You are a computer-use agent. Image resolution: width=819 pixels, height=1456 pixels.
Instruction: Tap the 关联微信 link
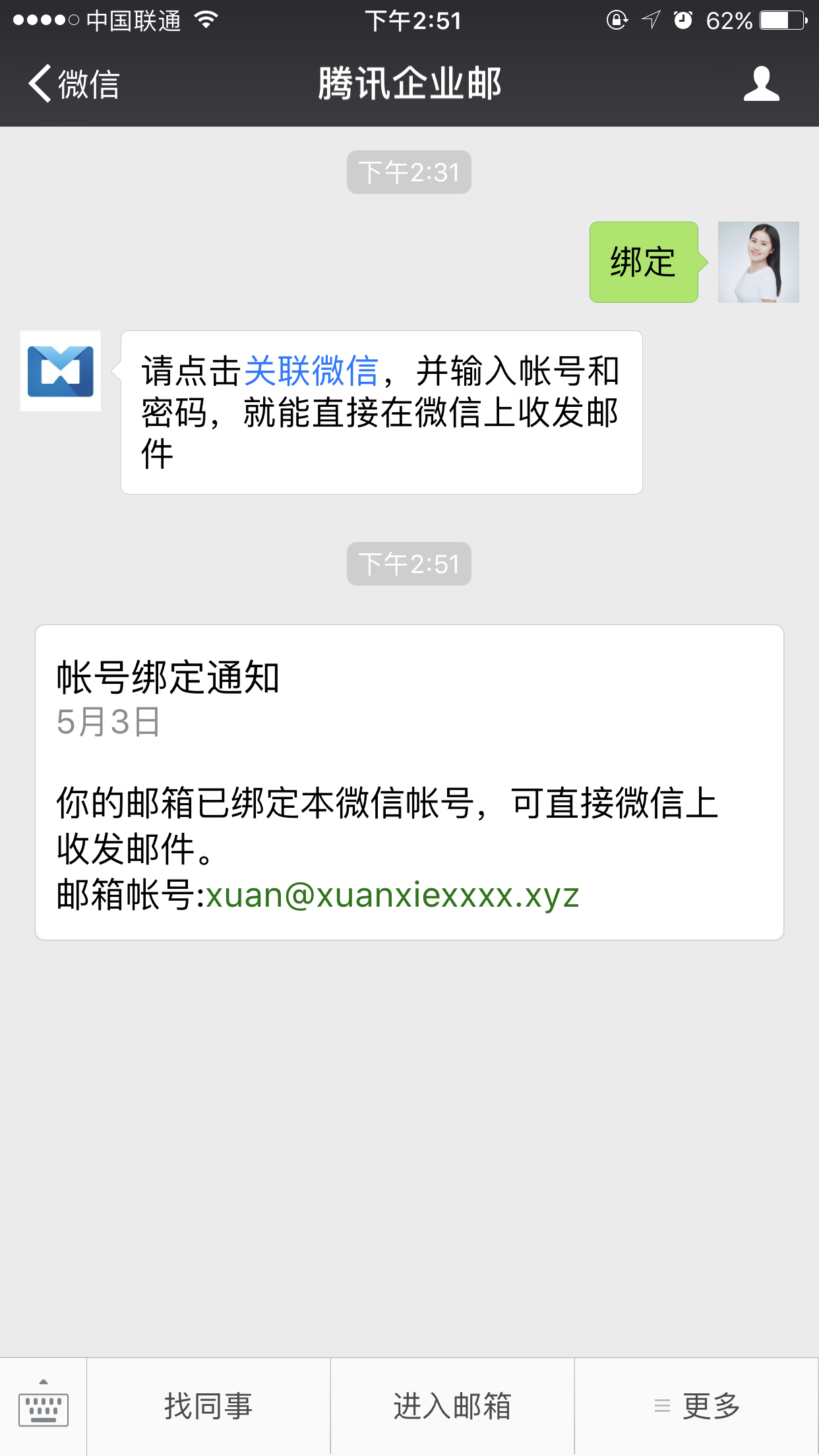311,371
